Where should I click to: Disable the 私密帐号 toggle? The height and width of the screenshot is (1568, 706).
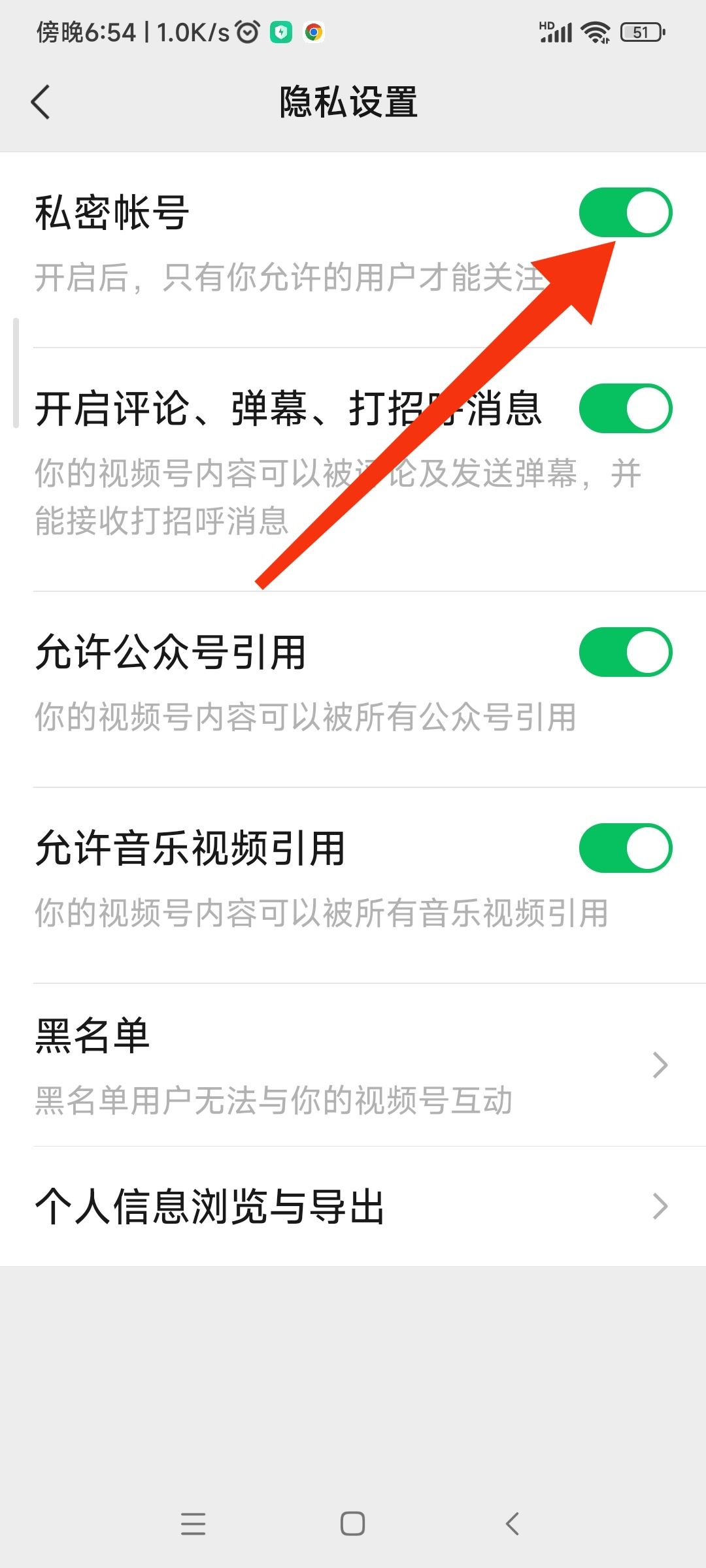click(x=628, y=212)
